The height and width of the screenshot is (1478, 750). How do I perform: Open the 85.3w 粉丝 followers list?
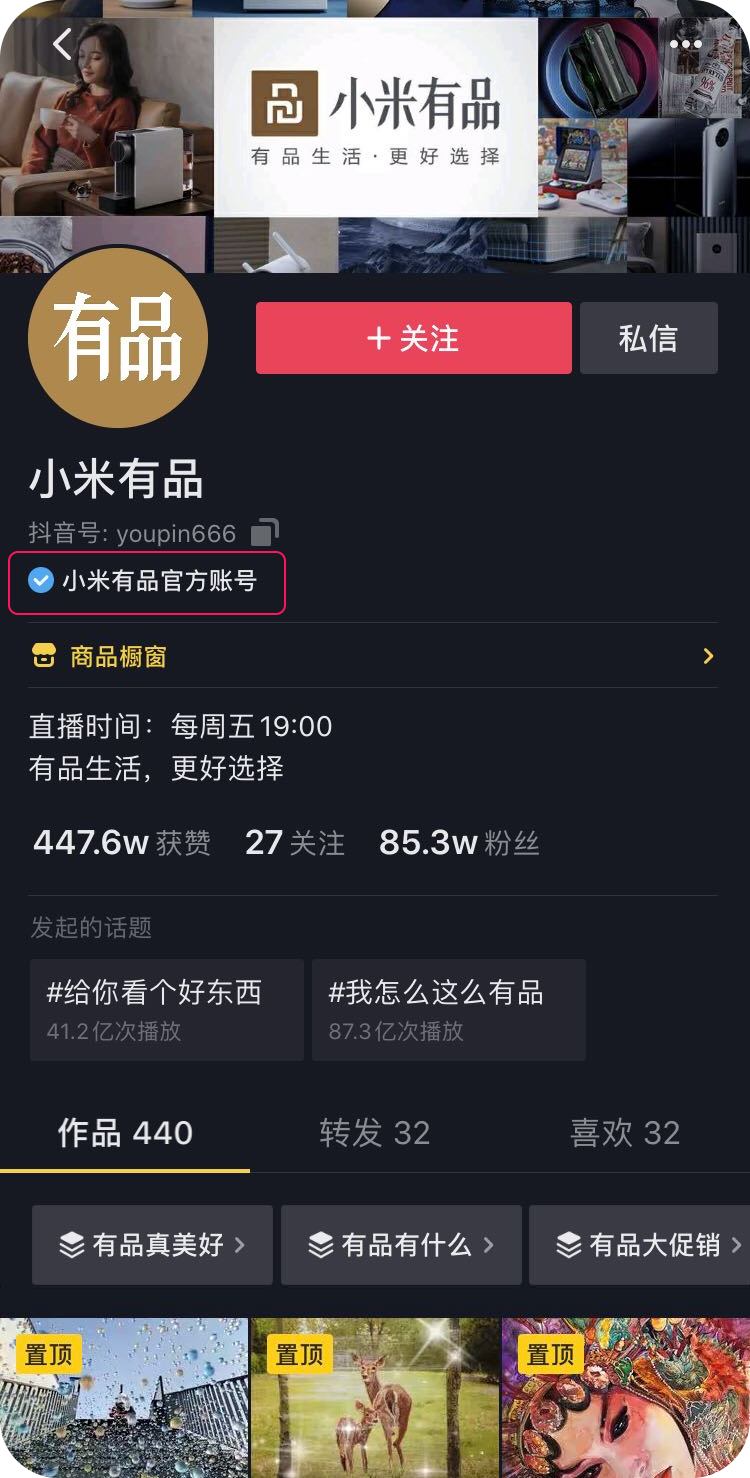tap(459, 843)
